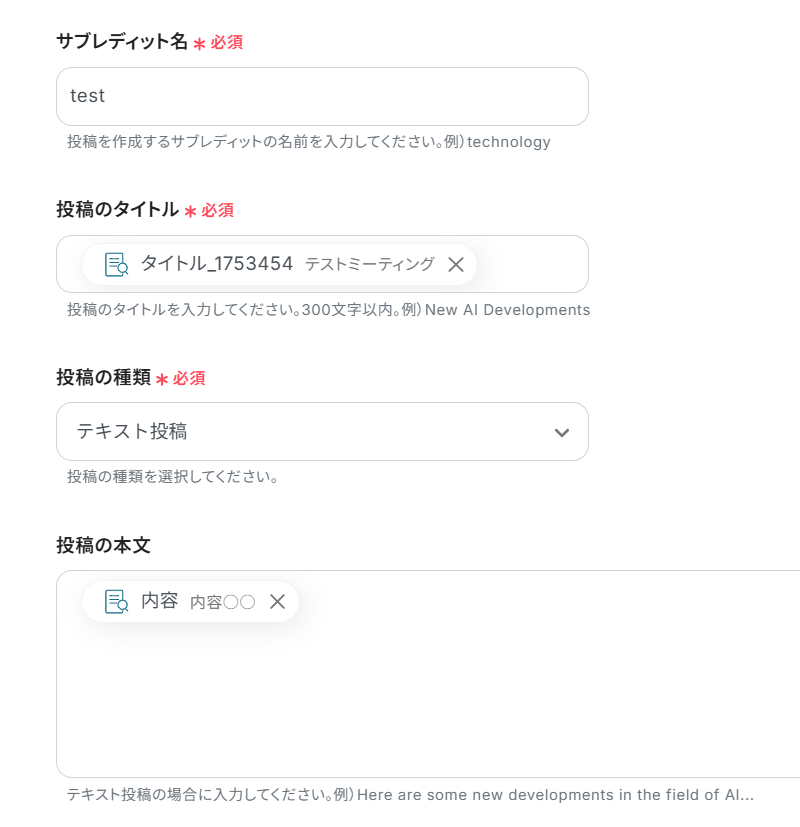Open the 投稿の種類 dropdown showing テキスト投稿
Screen dimensions: 800x827
pos(322,432)
